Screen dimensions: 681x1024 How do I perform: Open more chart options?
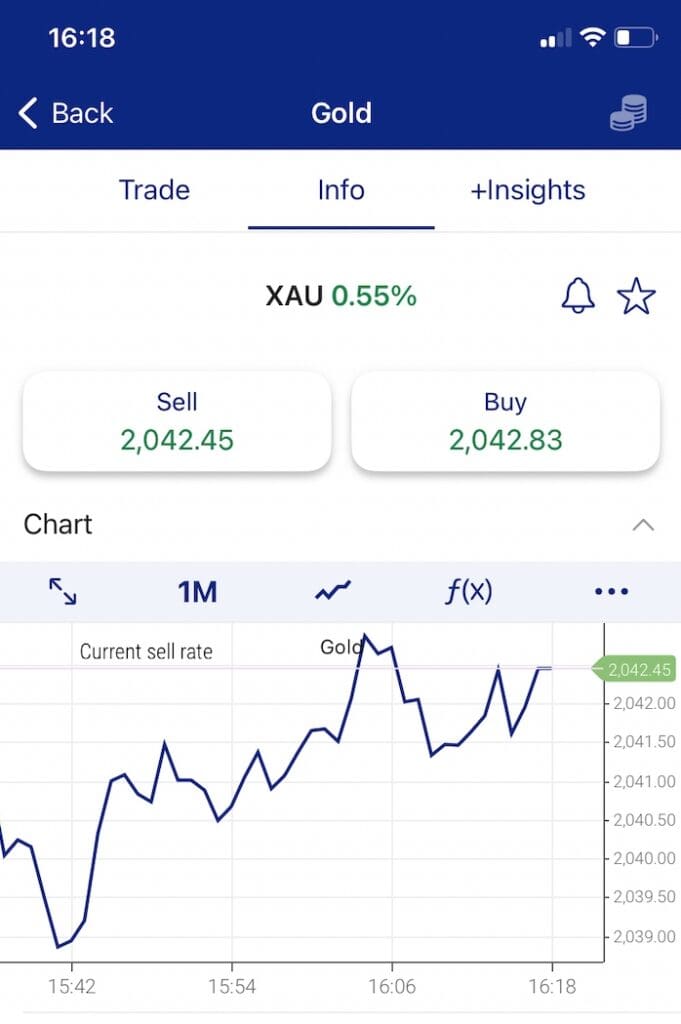click(x=611, y=591)
